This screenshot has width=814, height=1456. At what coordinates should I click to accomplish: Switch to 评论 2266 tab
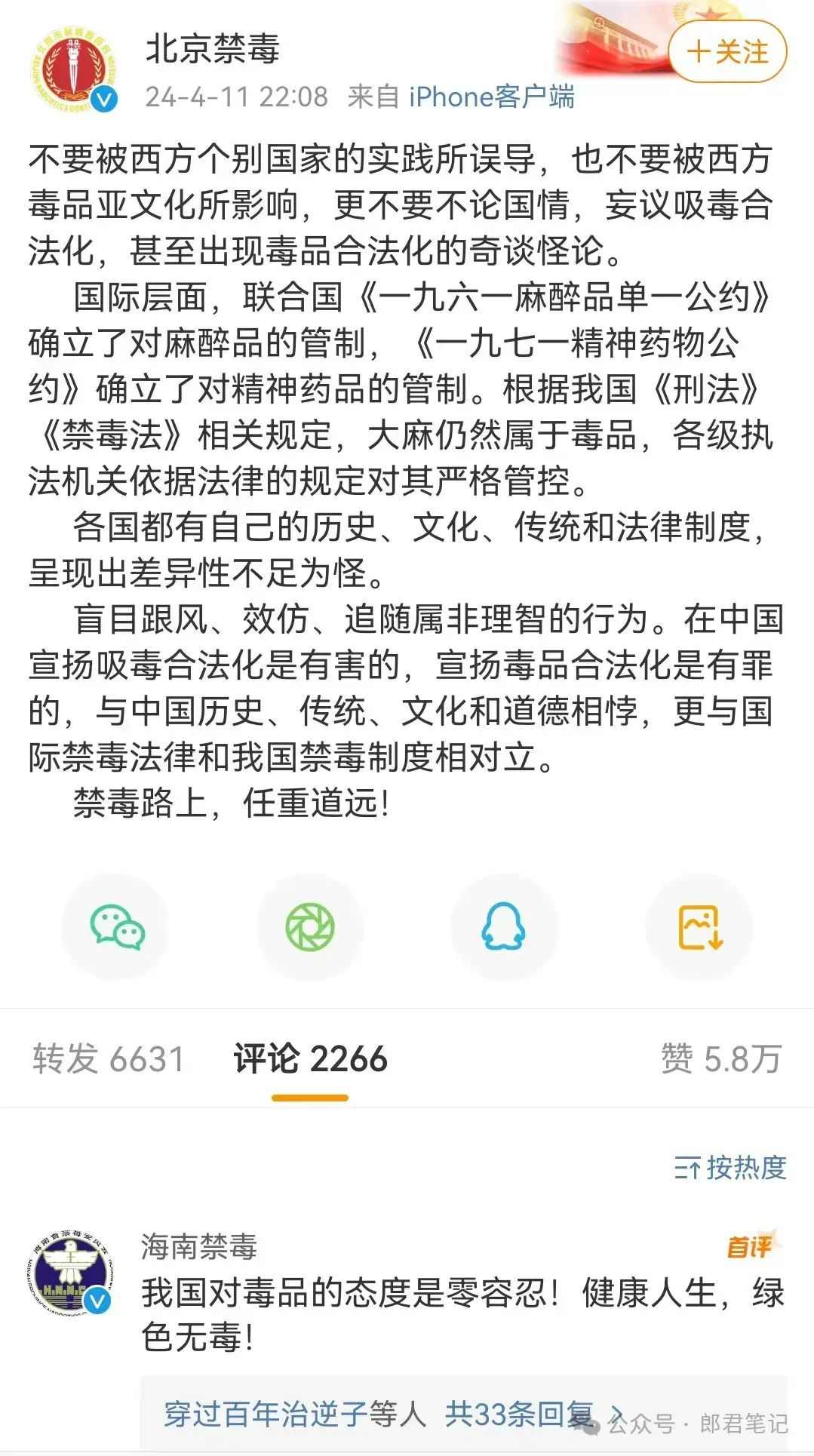coord(310,1058)
